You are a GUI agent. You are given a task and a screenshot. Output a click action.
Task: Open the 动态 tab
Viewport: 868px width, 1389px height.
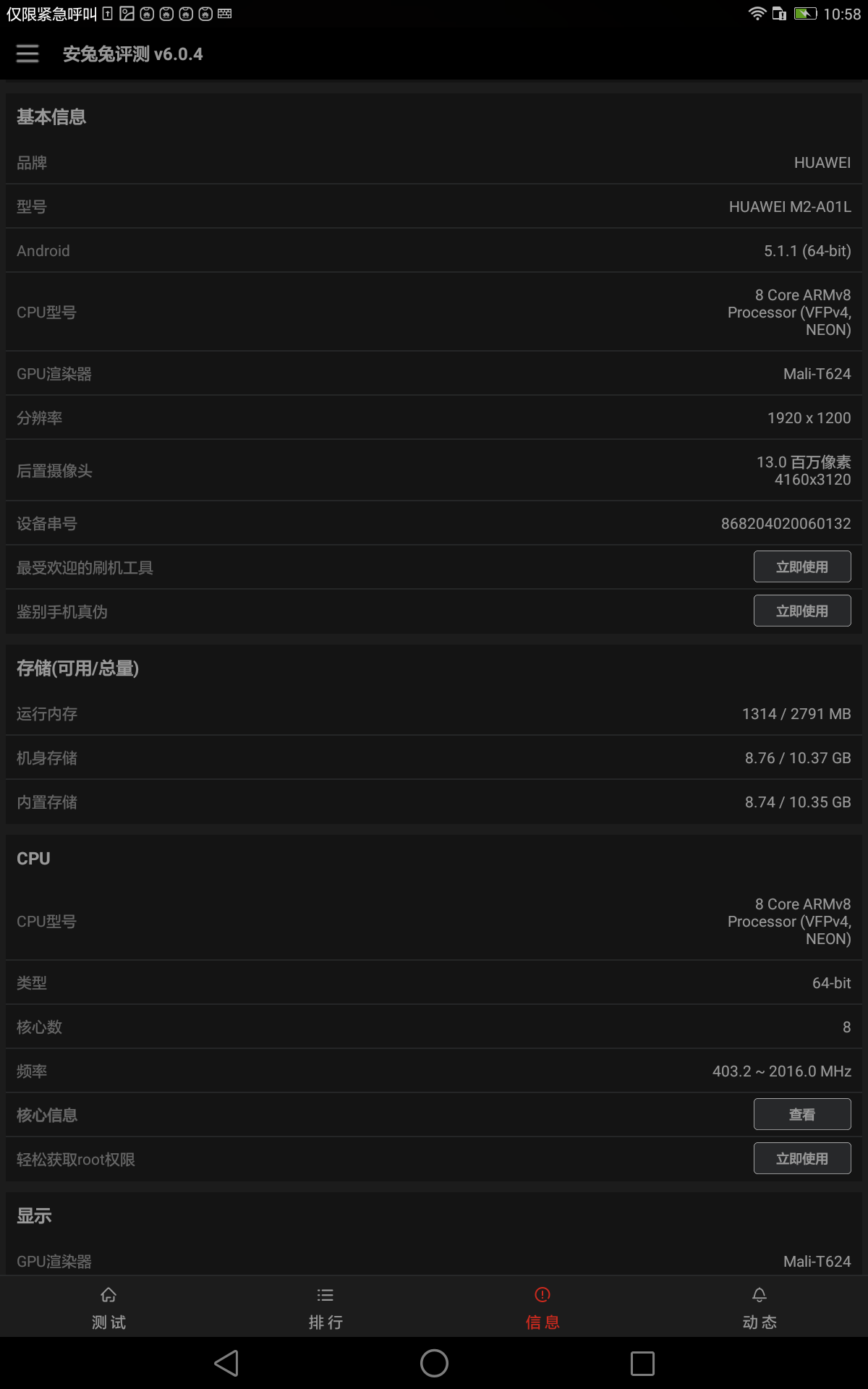tap(759, 1308)
